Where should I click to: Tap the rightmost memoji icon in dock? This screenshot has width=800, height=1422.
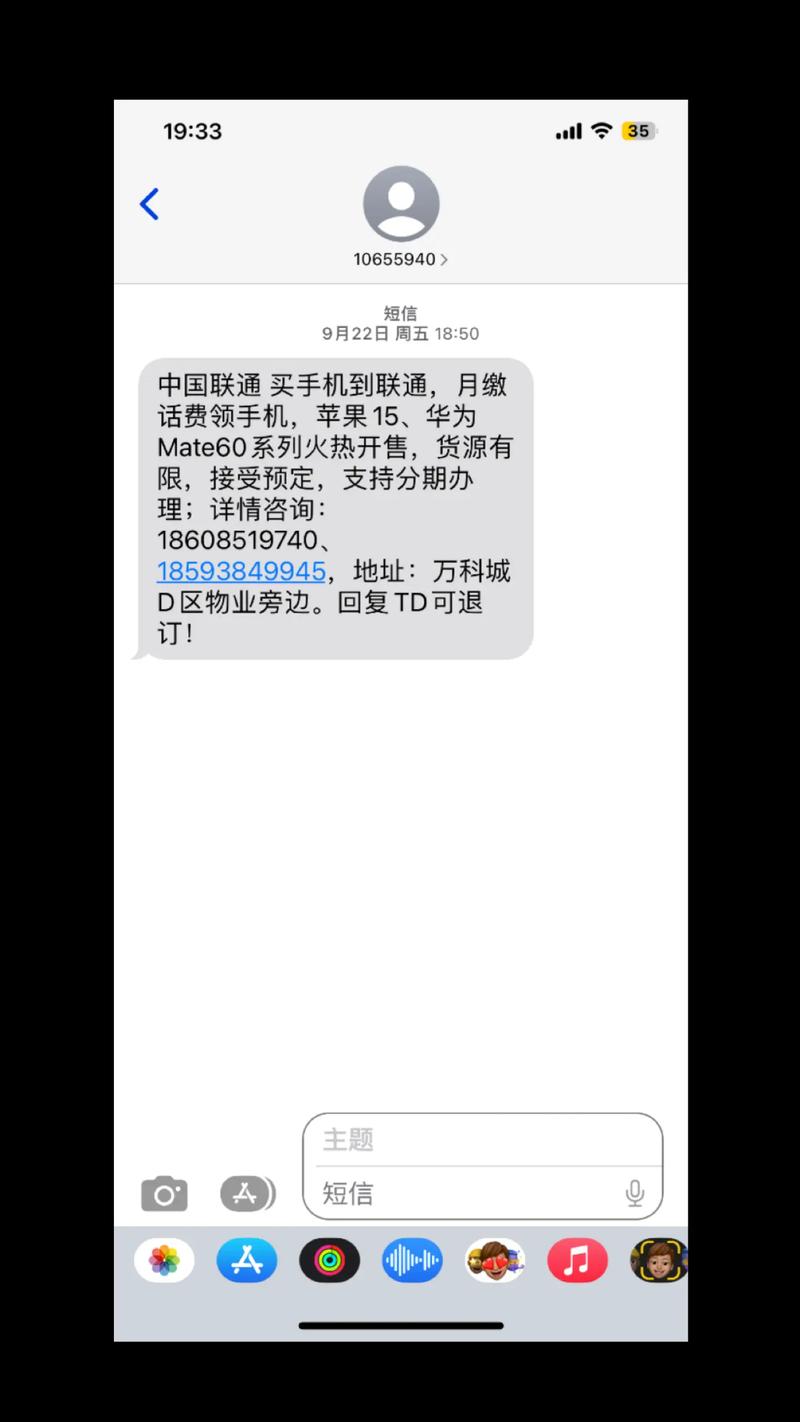(658, 1261)
